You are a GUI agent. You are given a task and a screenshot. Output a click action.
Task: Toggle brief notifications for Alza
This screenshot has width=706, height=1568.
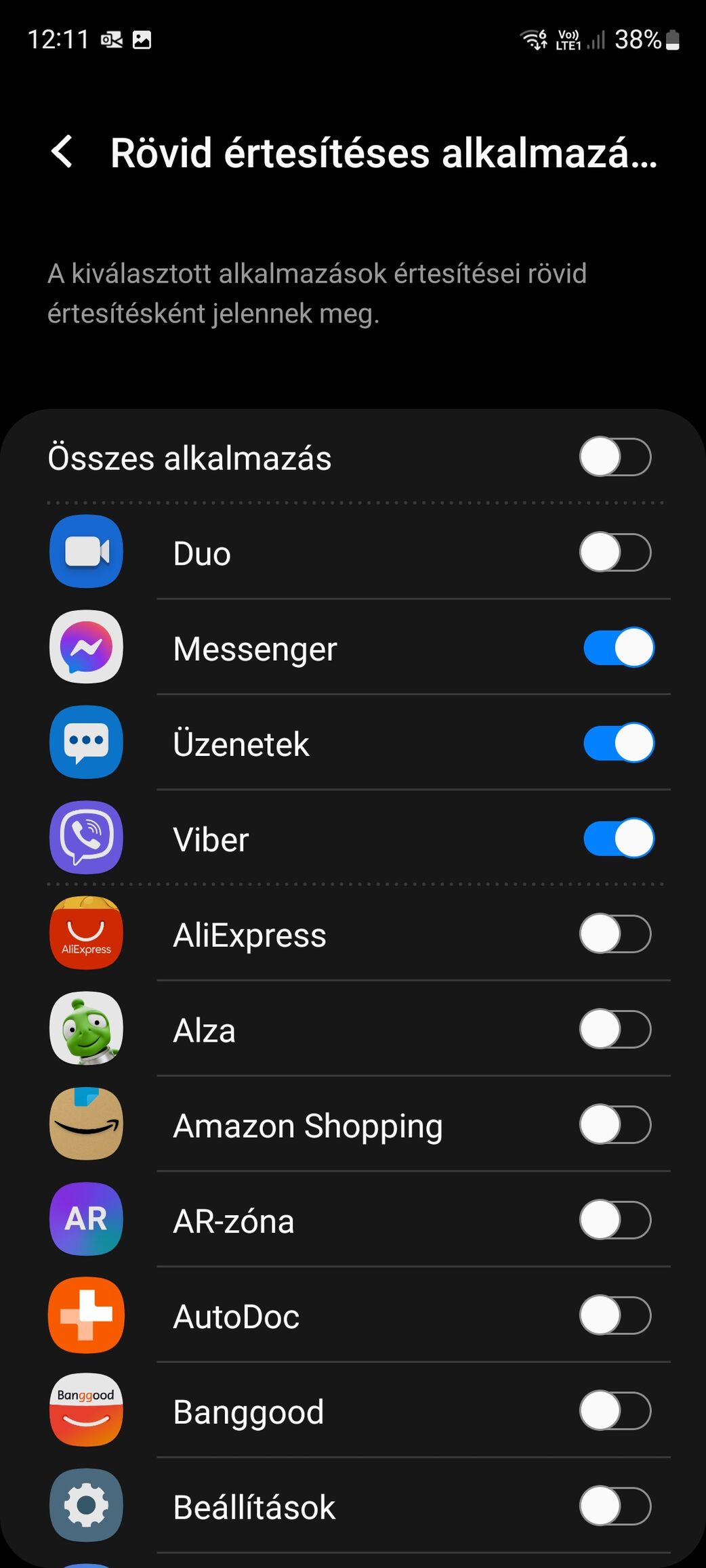click(x=615, y=1030)
